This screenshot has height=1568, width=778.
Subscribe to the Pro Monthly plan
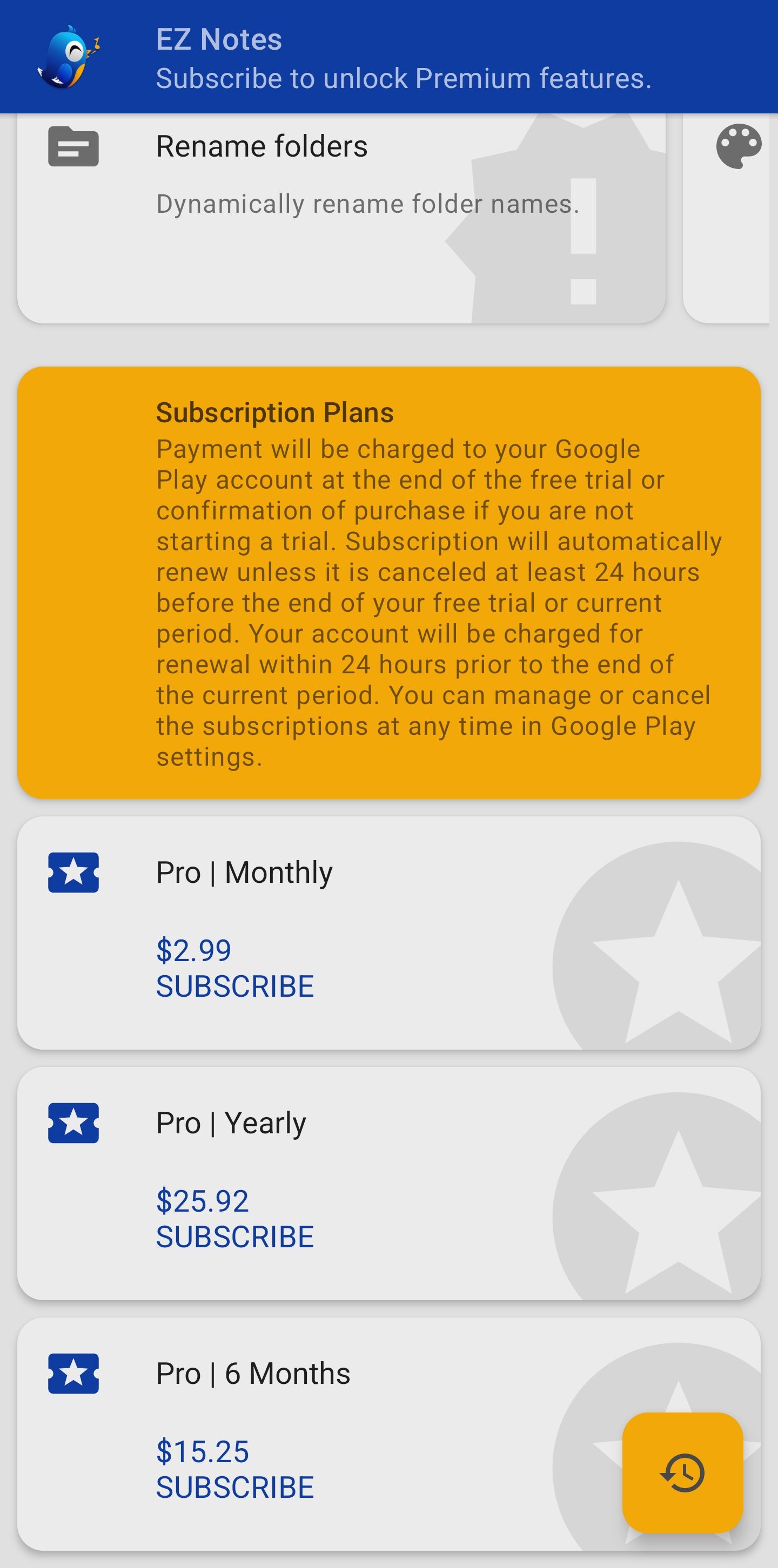tap(234, 986)
